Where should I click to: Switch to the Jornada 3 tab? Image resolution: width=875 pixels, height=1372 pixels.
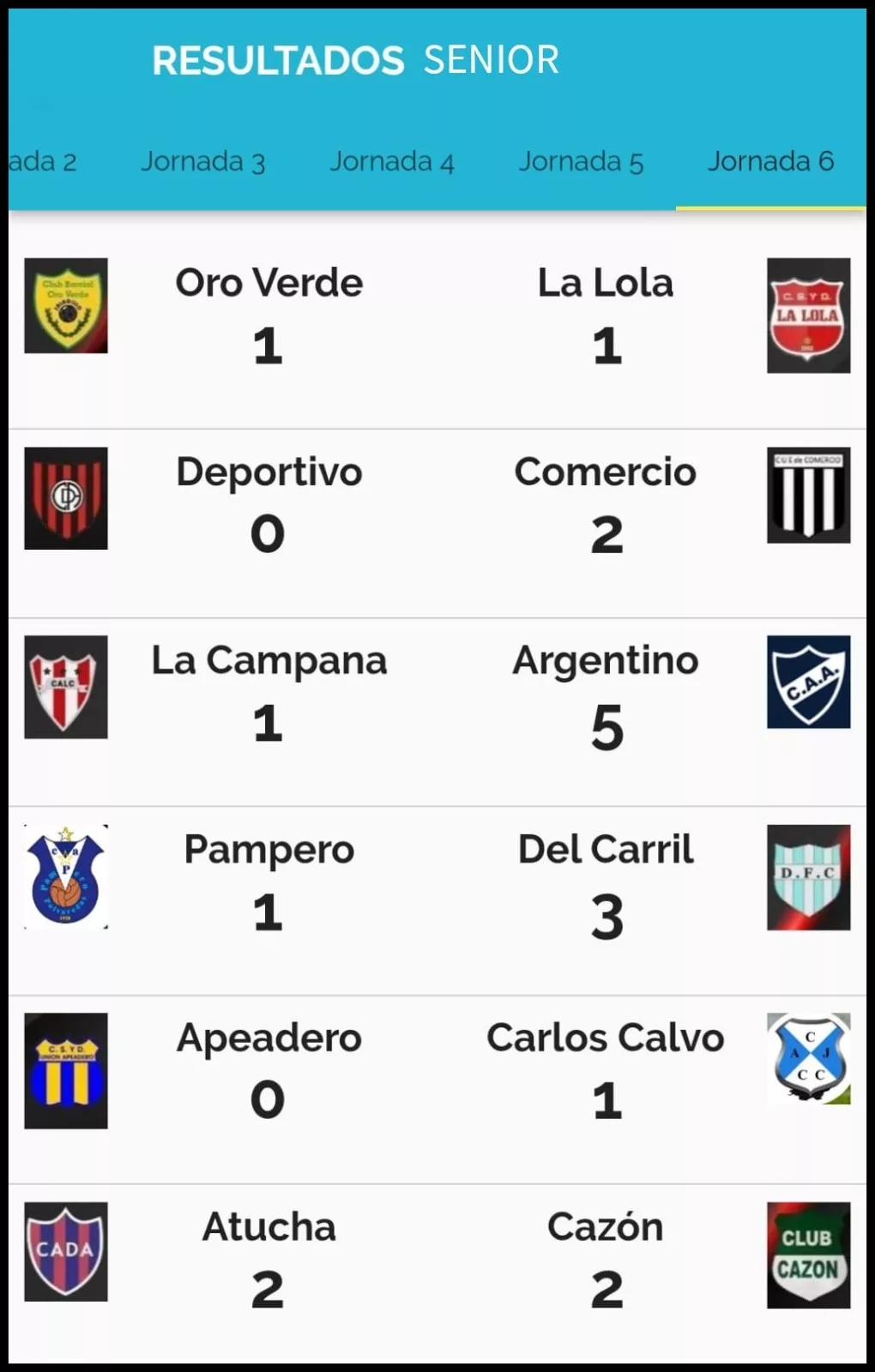pos(203,161)
